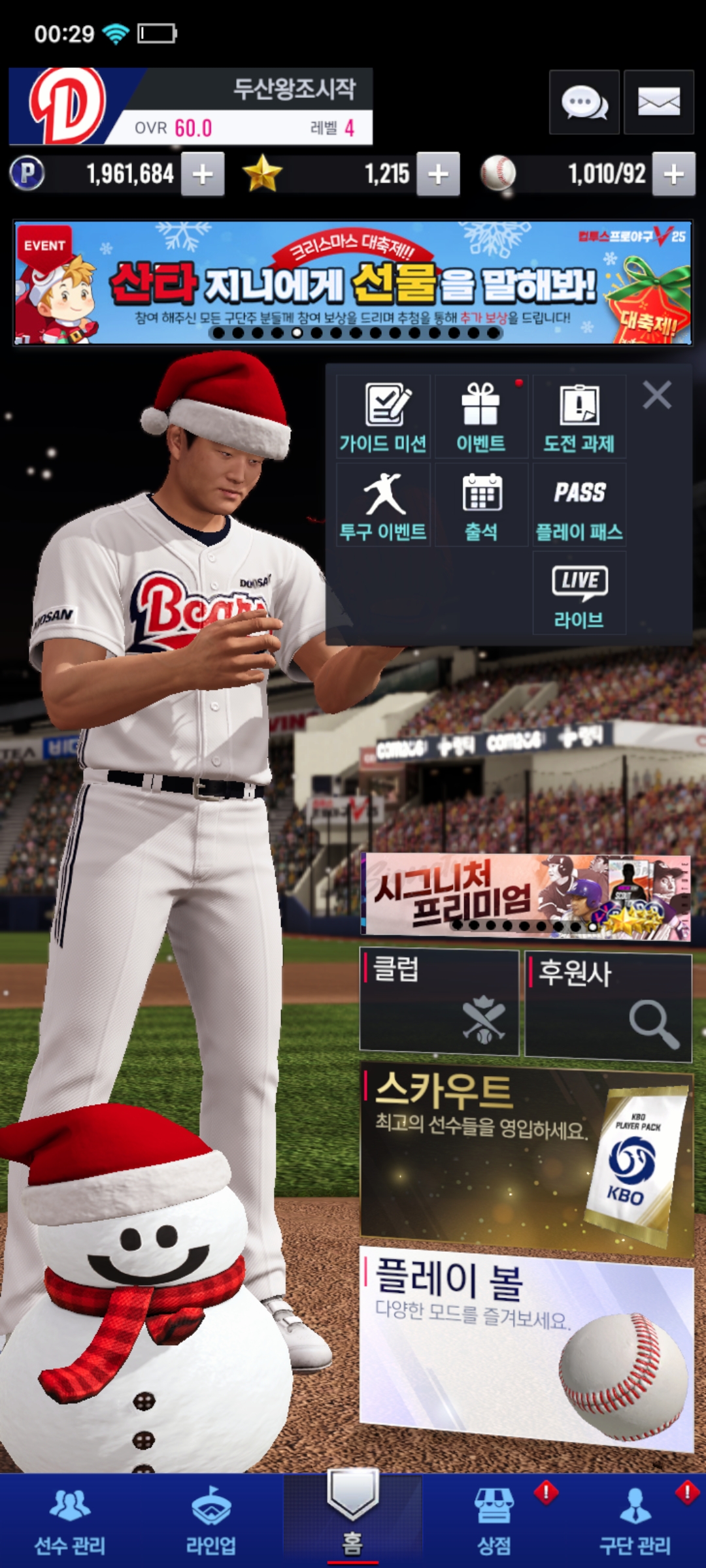Switch to the 상점 shop tab
Image resolution: width=706 pixels, height=1568 pixels.
[x=494, y=1521]
